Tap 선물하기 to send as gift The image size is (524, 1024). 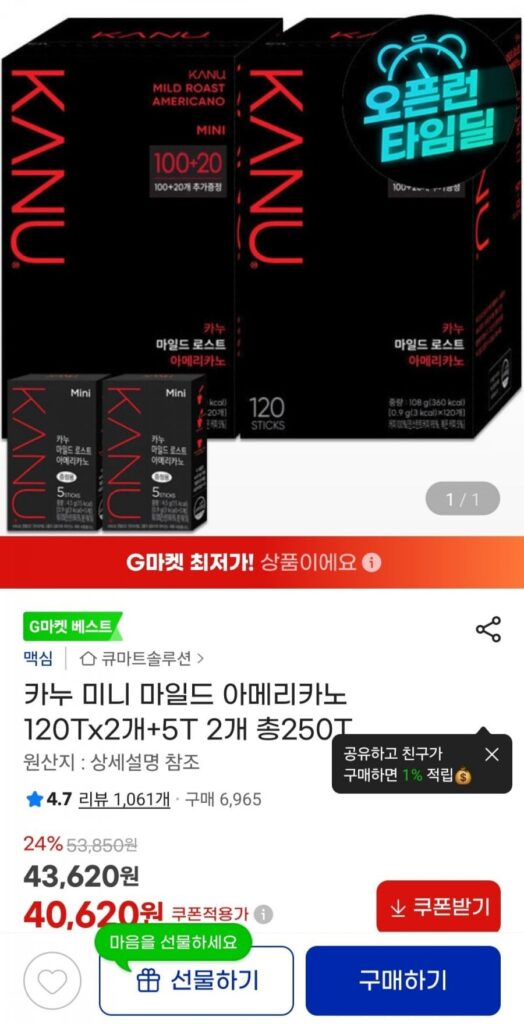tap(197, 981)
